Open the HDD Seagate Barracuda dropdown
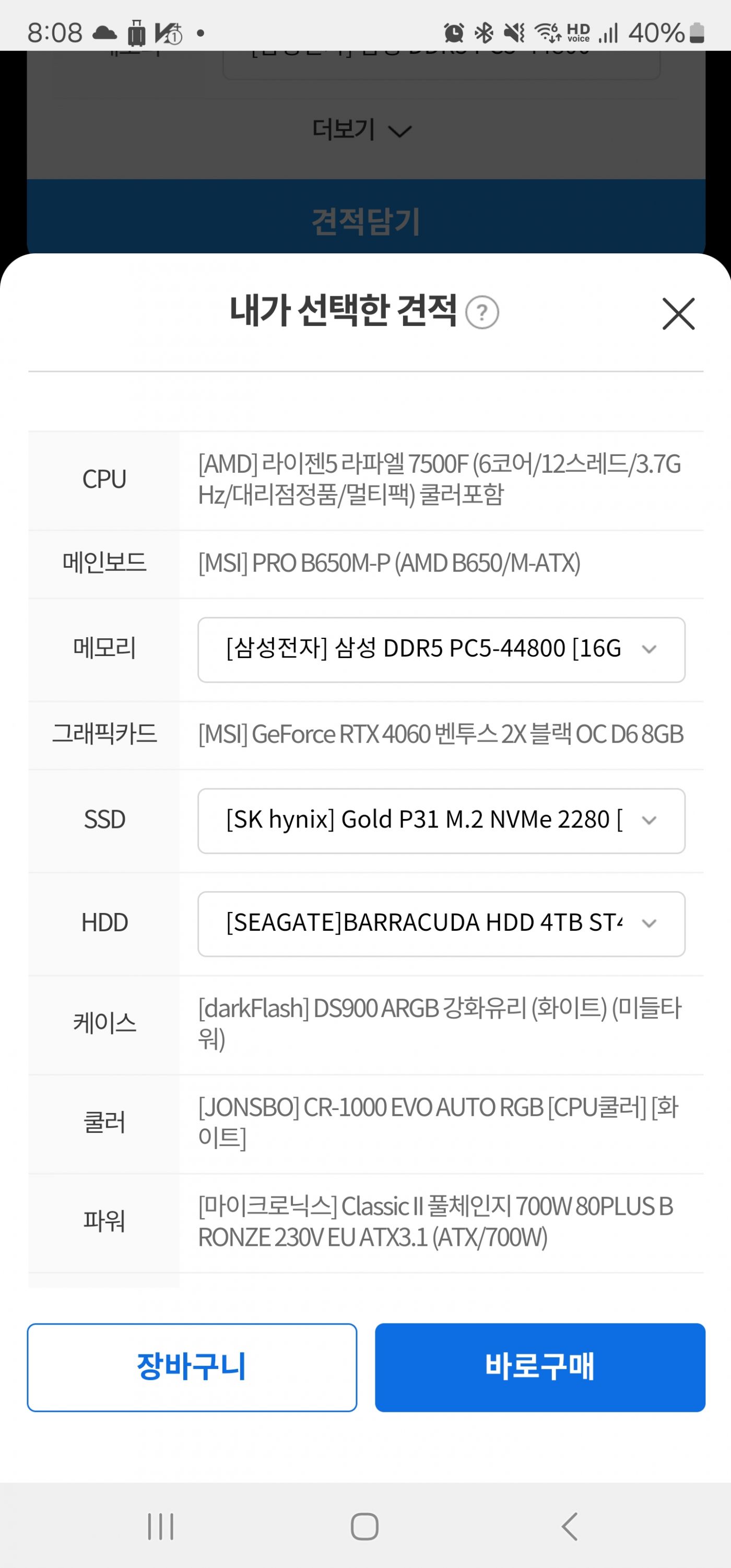This screenshot has width=731, height=1568. tap(441, 923)
